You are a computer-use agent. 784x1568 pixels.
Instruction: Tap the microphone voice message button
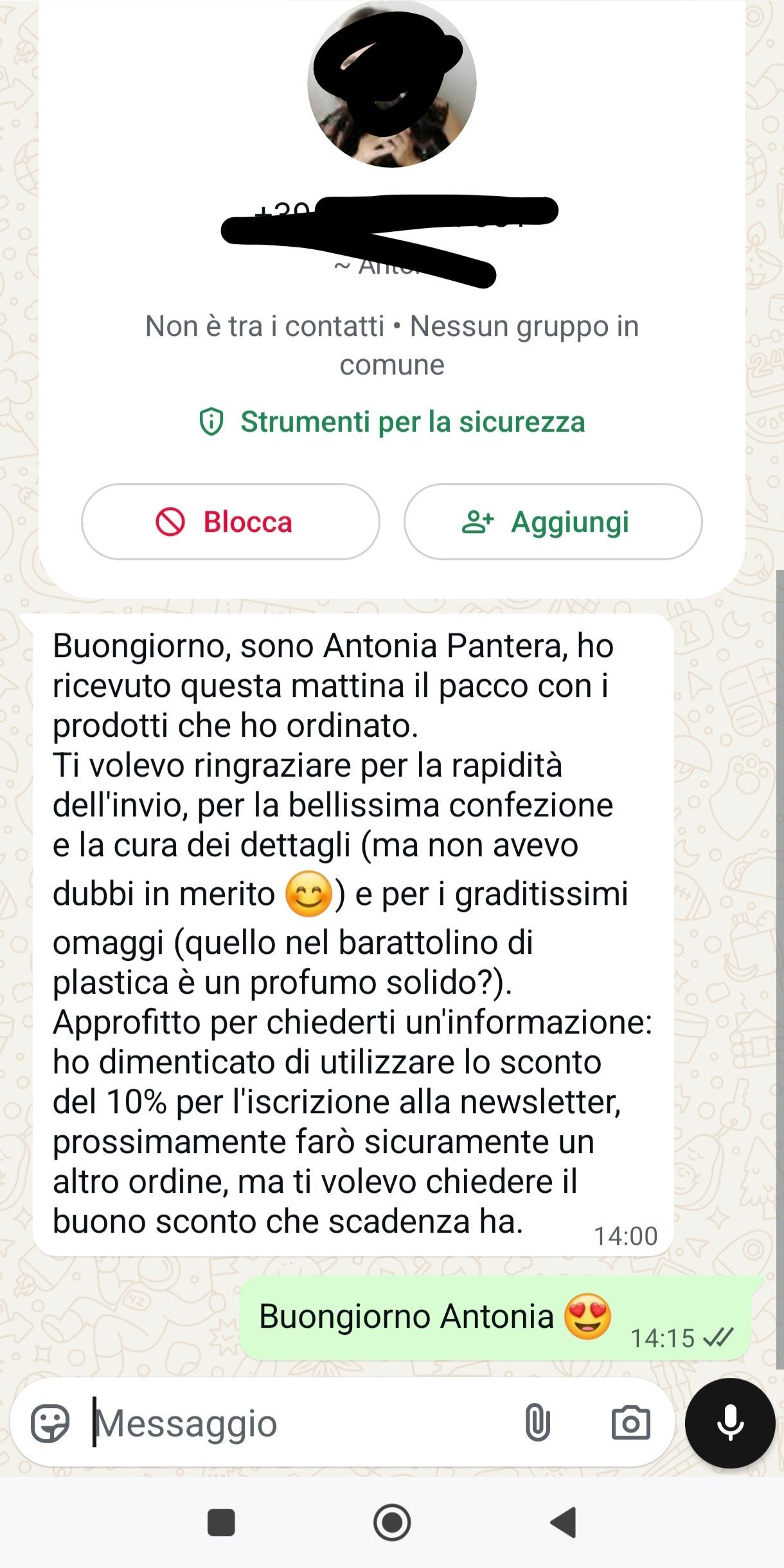pyautogui.click(x=730, y=1423)
